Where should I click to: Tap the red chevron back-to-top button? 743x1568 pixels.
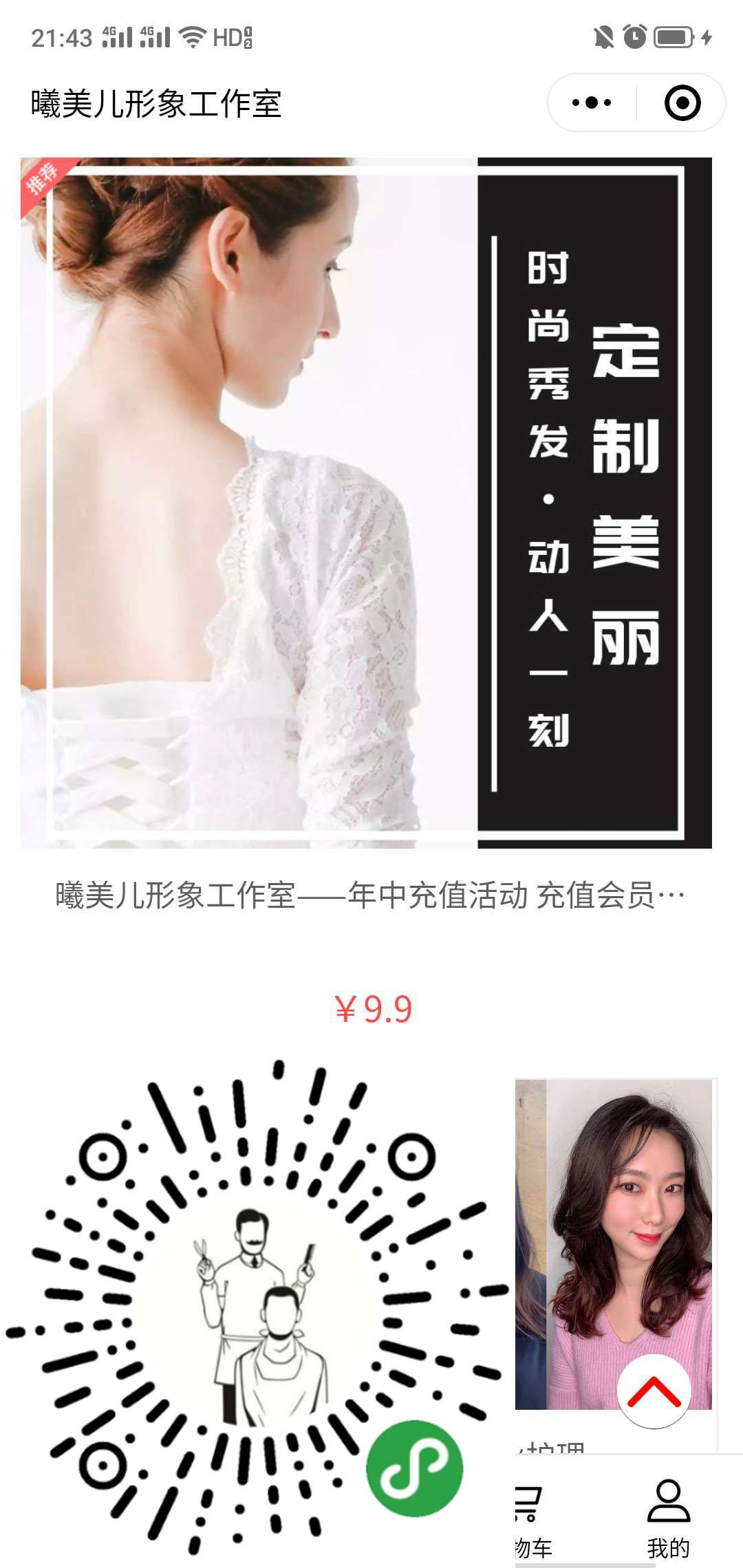click(x=654, y=1391)
